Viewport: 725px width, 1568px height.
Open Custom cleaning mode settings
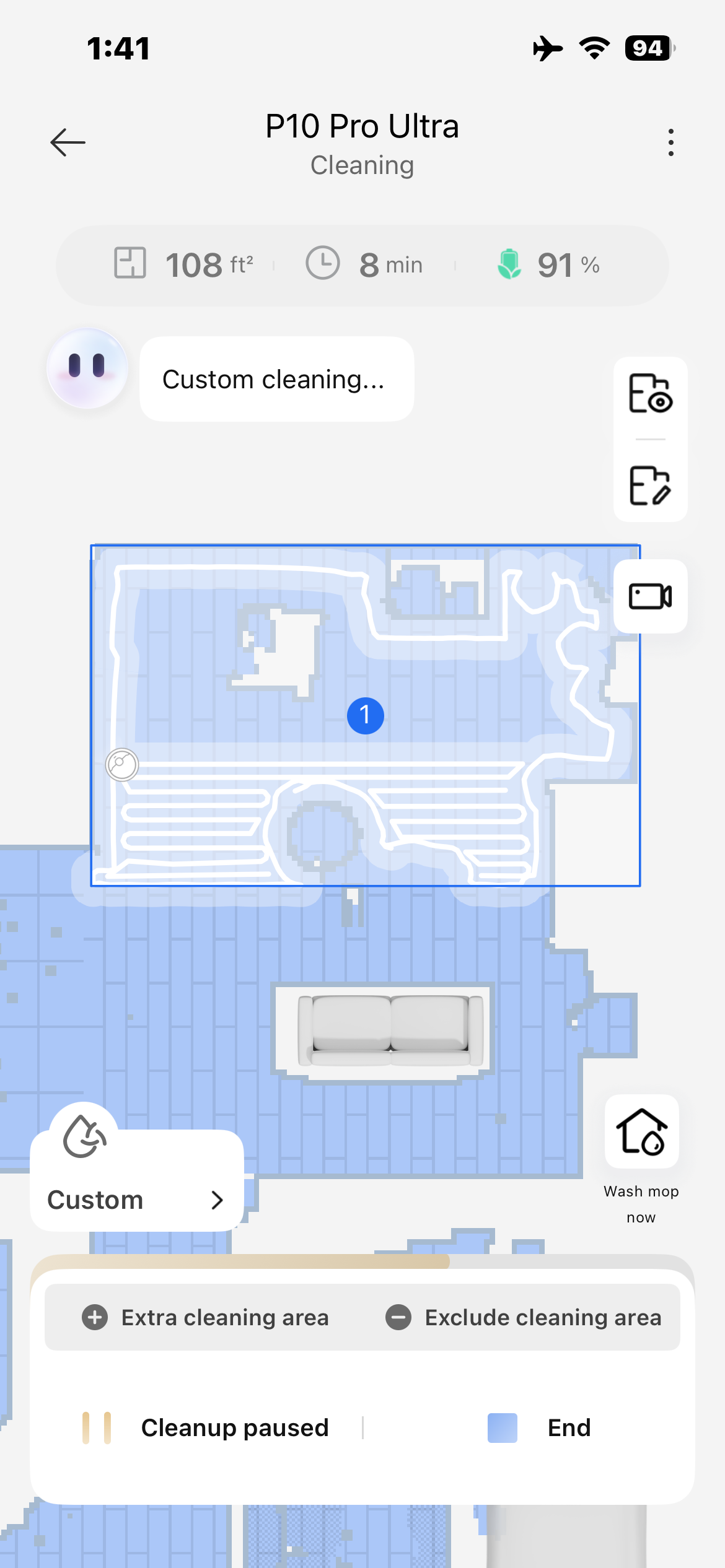point(136,1199)
